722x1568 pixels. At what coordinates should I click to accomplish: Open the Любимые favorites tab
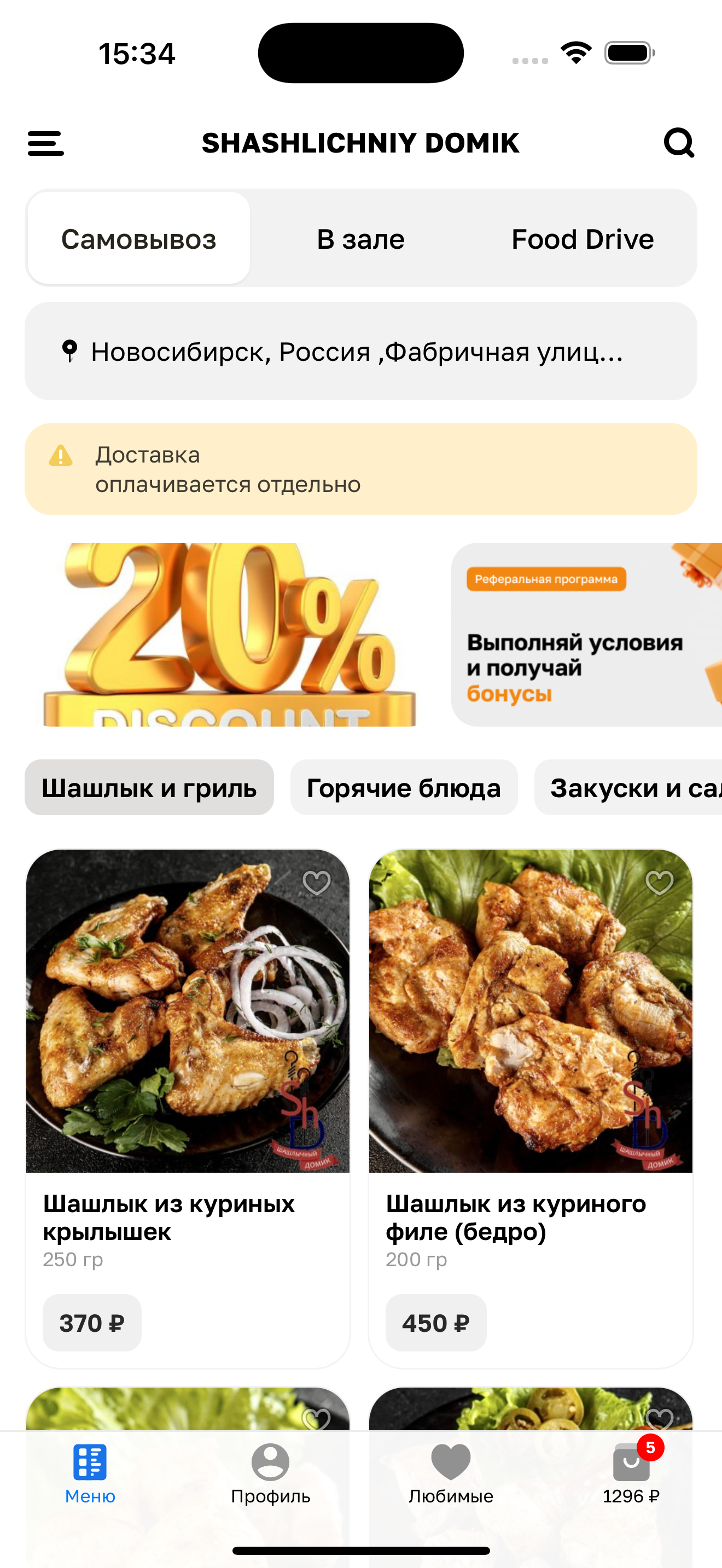[x=451, y=1473]
